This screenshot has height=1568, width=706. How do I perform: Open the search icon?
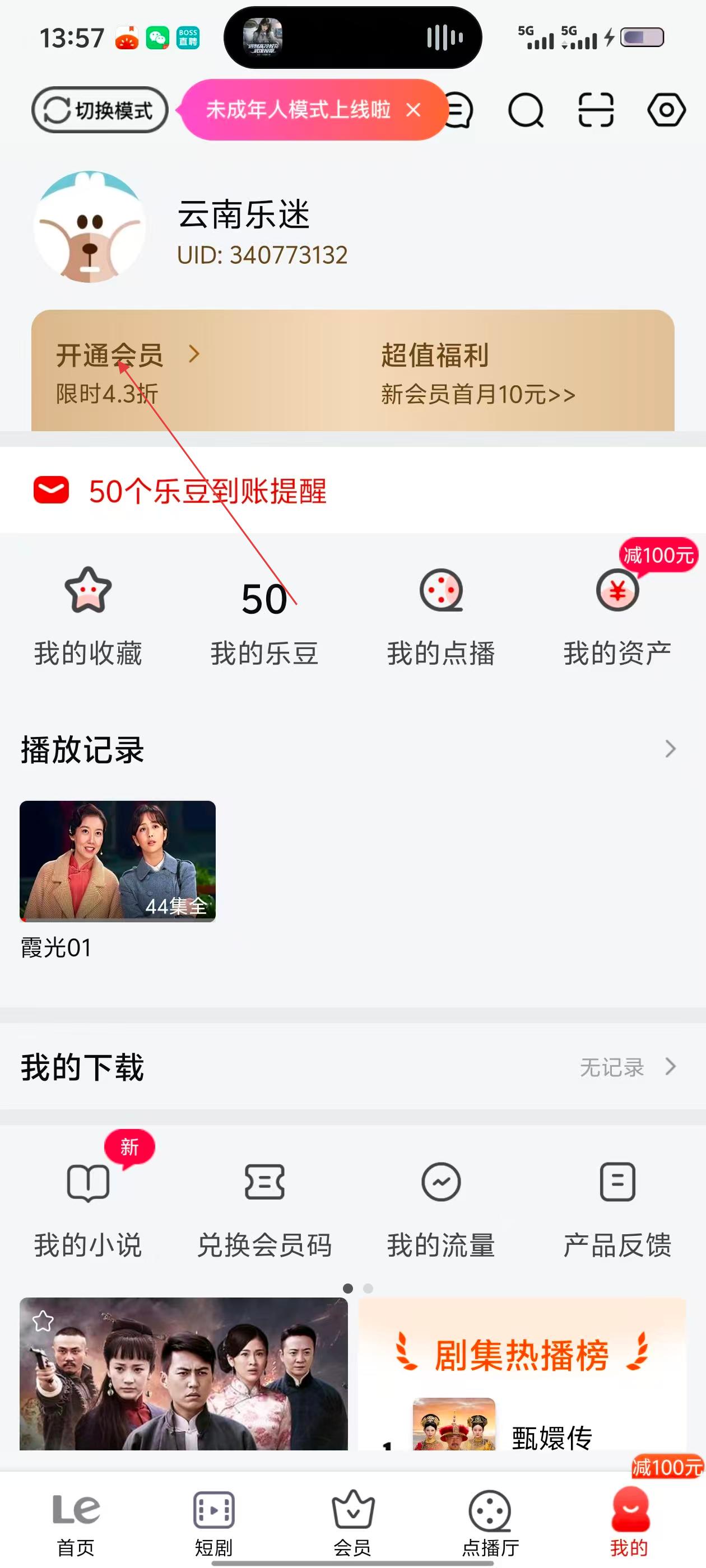[x=526, y=110]
